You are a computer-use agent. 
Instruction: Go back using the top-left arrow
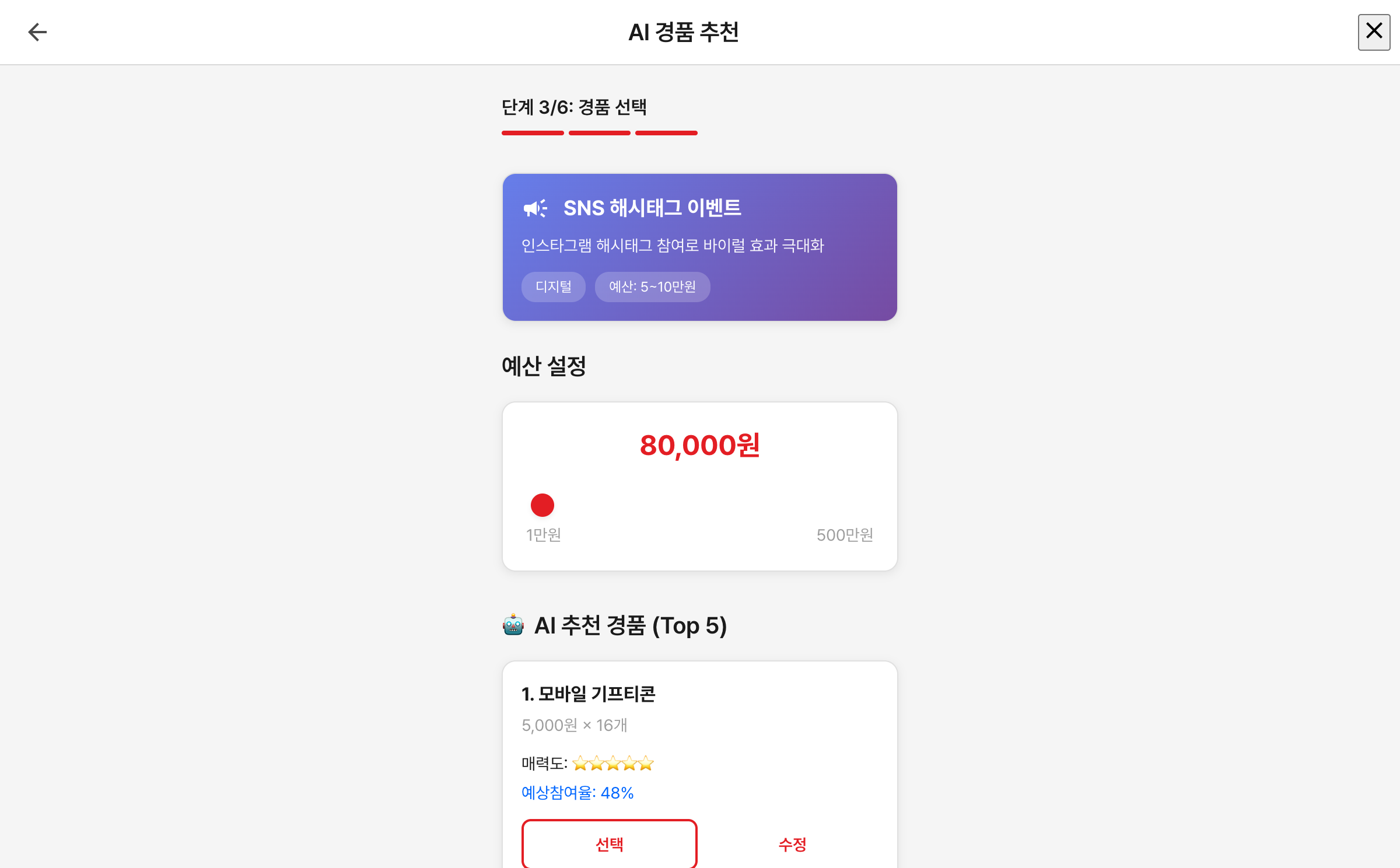tap(37, 32)
